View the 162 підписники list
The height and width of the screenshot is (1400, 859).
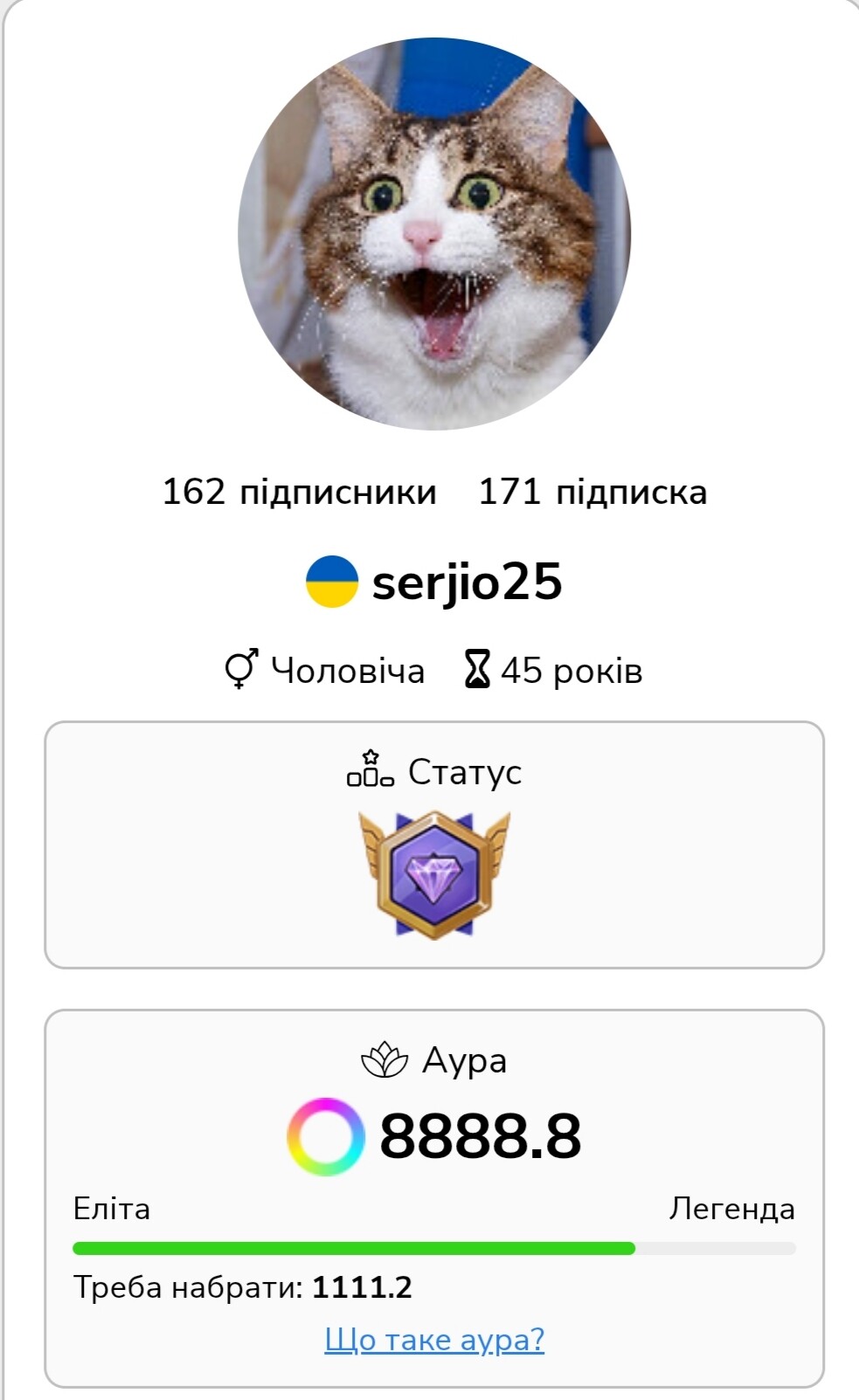point(300,492)
